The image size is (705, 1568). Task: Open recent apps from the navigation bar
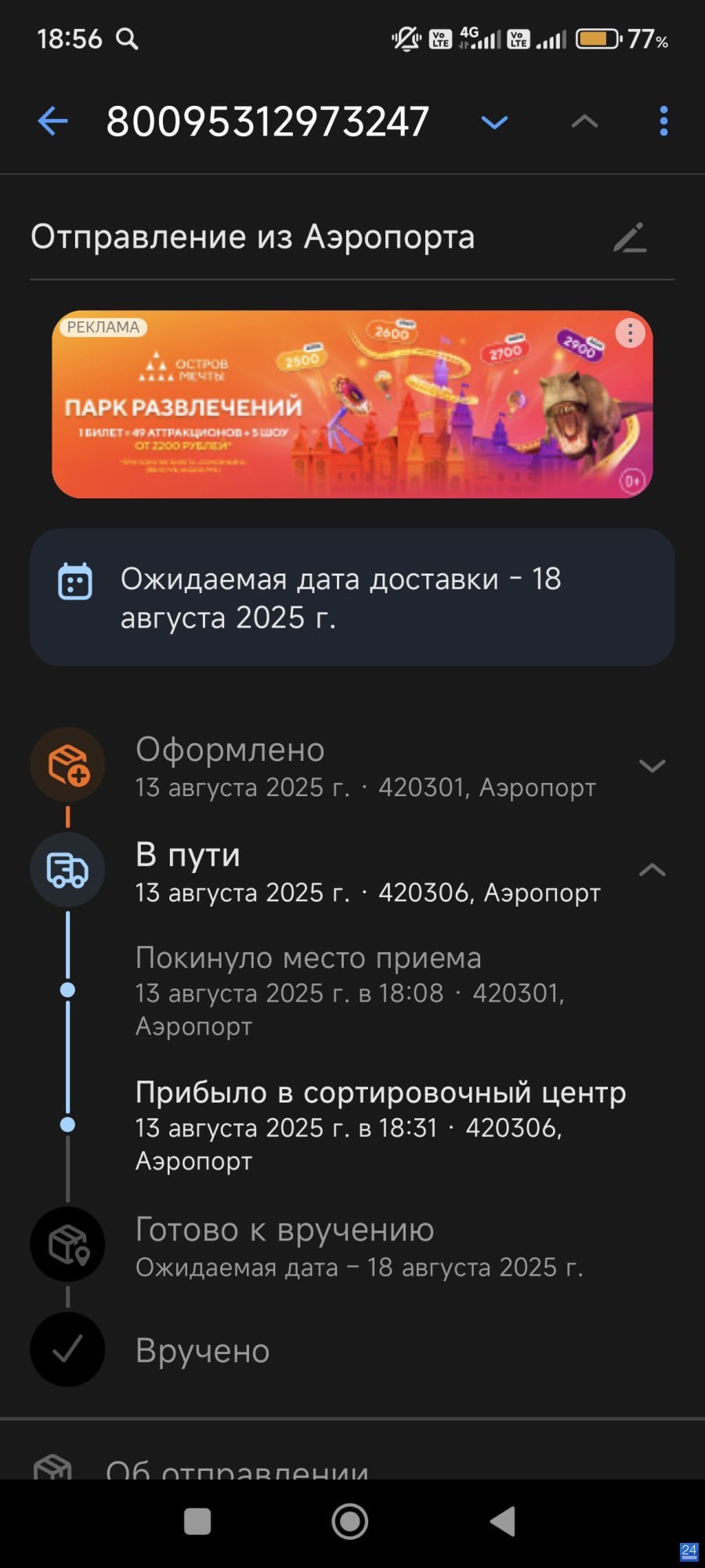click(x=197, y=1522)
